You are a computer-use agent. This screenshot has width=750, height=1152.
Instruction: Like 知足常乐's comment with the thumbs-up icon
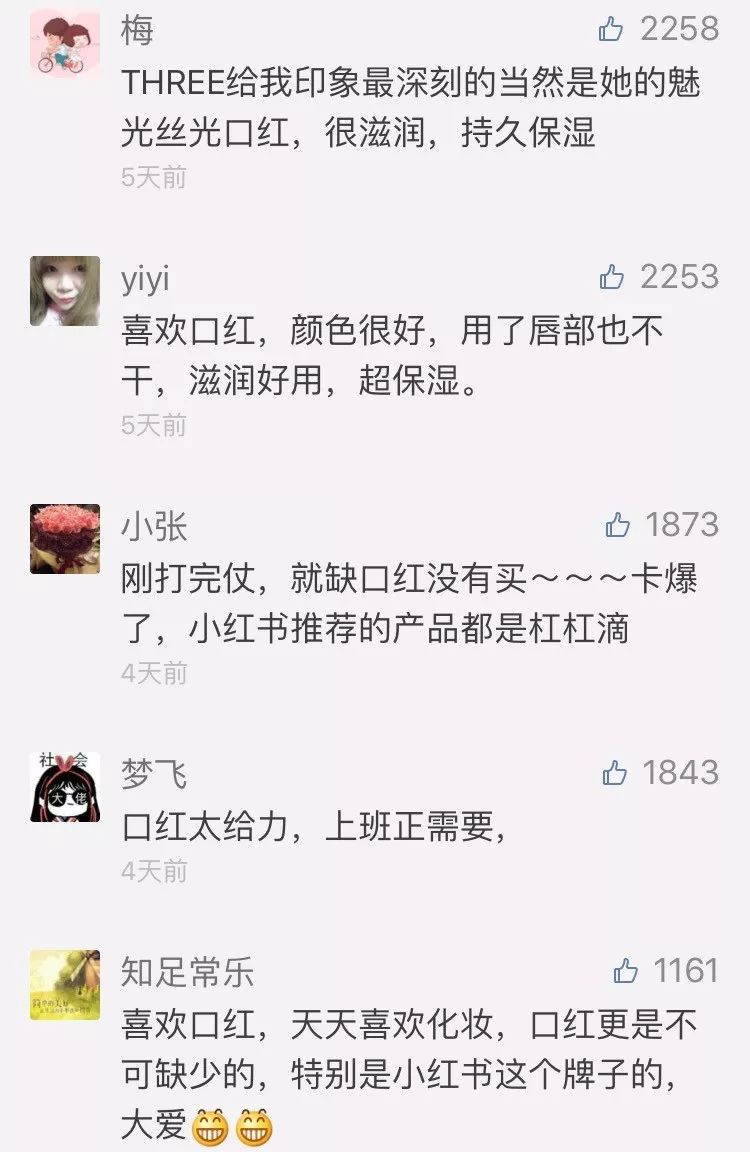coord(623,968)
